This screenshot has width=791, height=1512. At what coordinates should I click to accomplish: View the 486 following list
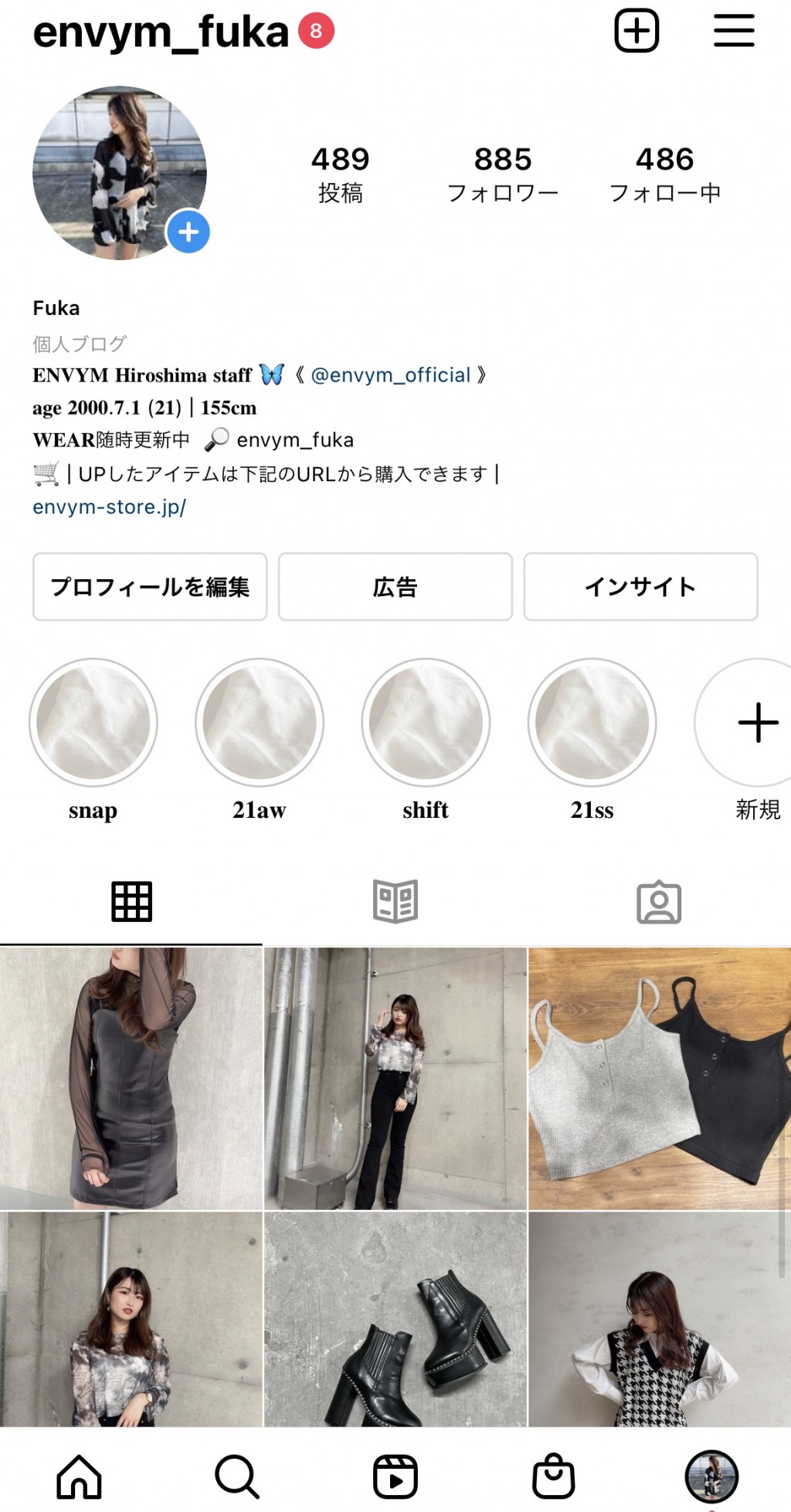pos(664,174)
